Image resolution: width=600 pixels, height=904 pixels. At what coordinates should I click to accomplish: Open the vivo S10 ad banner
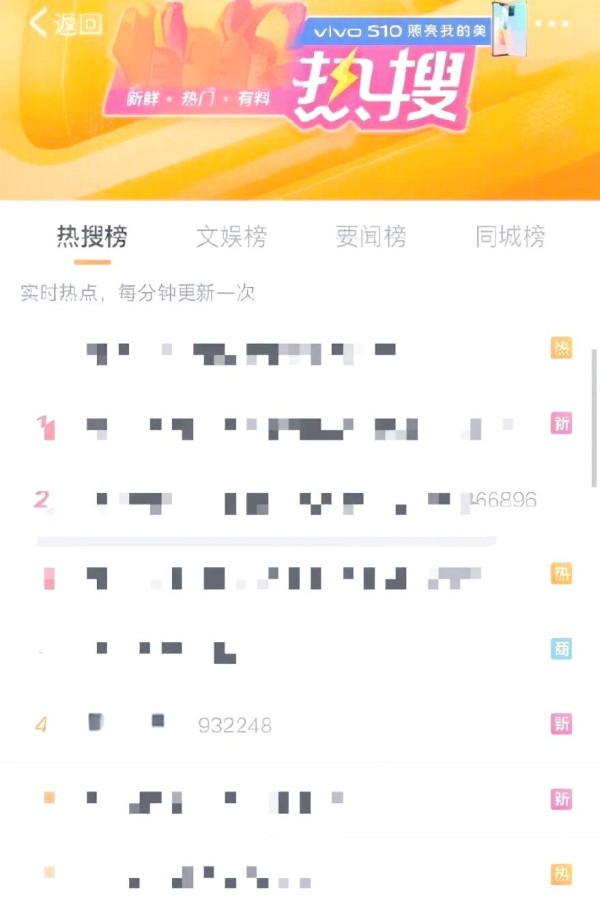pyautogui.click(x=410, y=32)
